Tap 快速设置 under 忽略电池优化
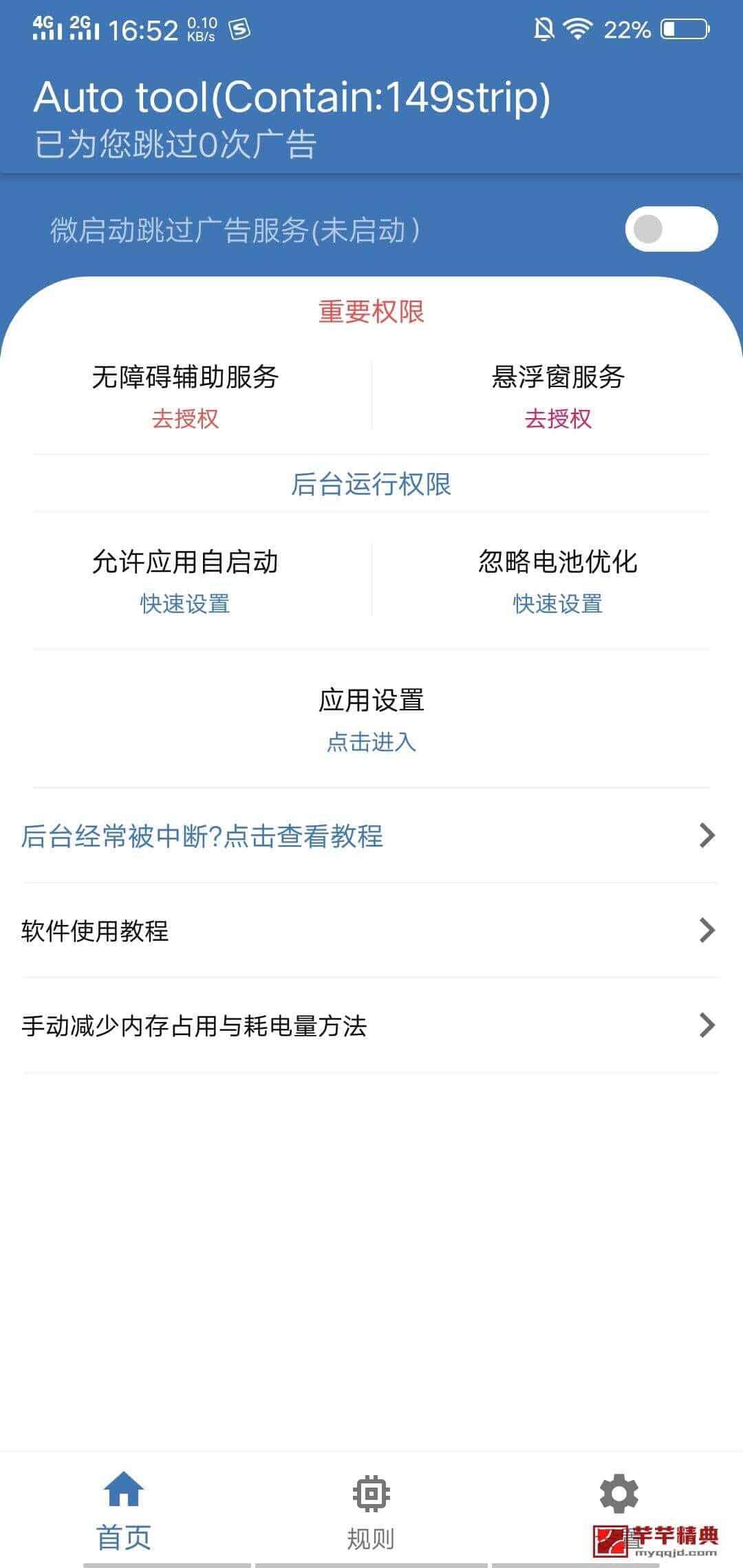Image resolution: width=743 pixels, height=1568 pixels. 558,603
